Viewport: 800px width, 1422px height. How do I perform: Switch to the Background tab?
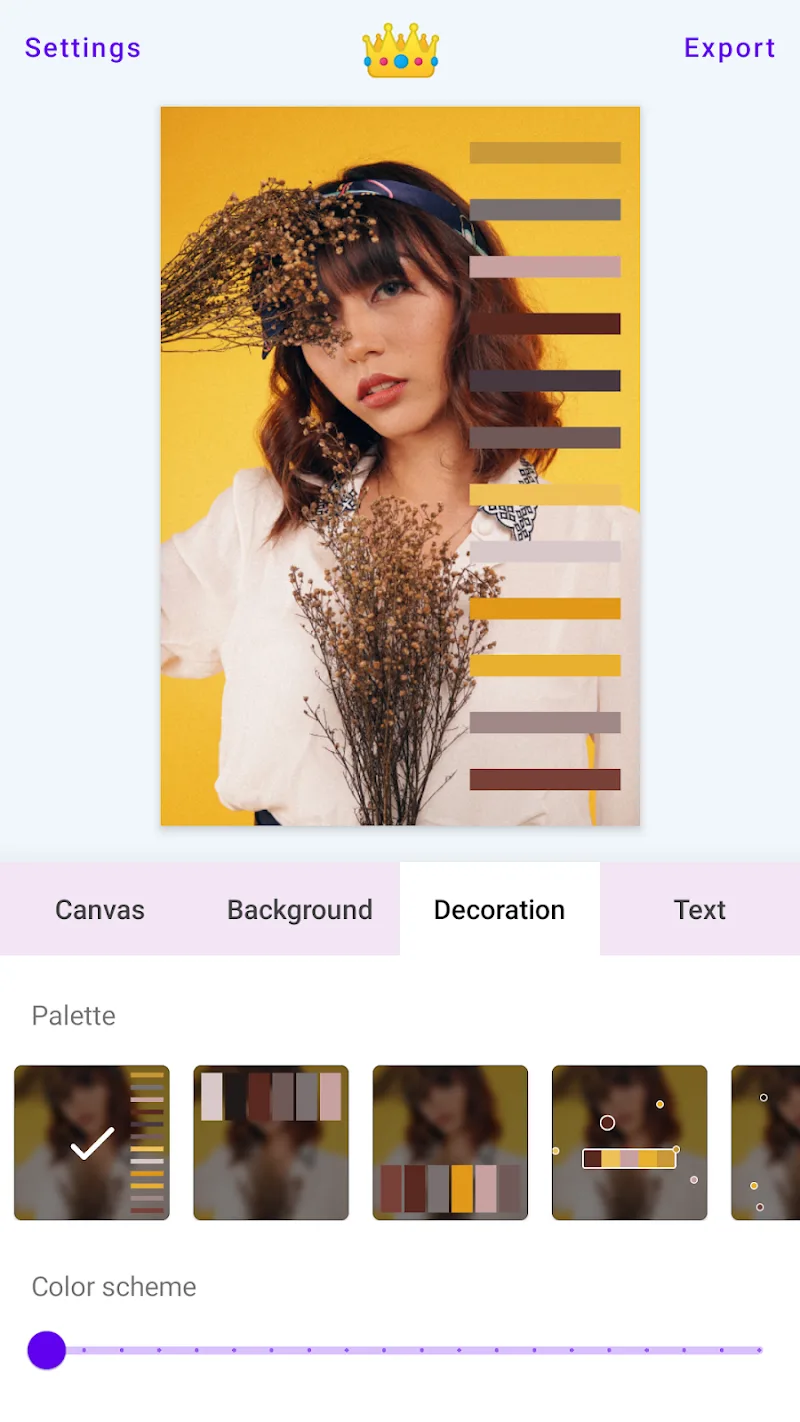click(x=300, y=909)
